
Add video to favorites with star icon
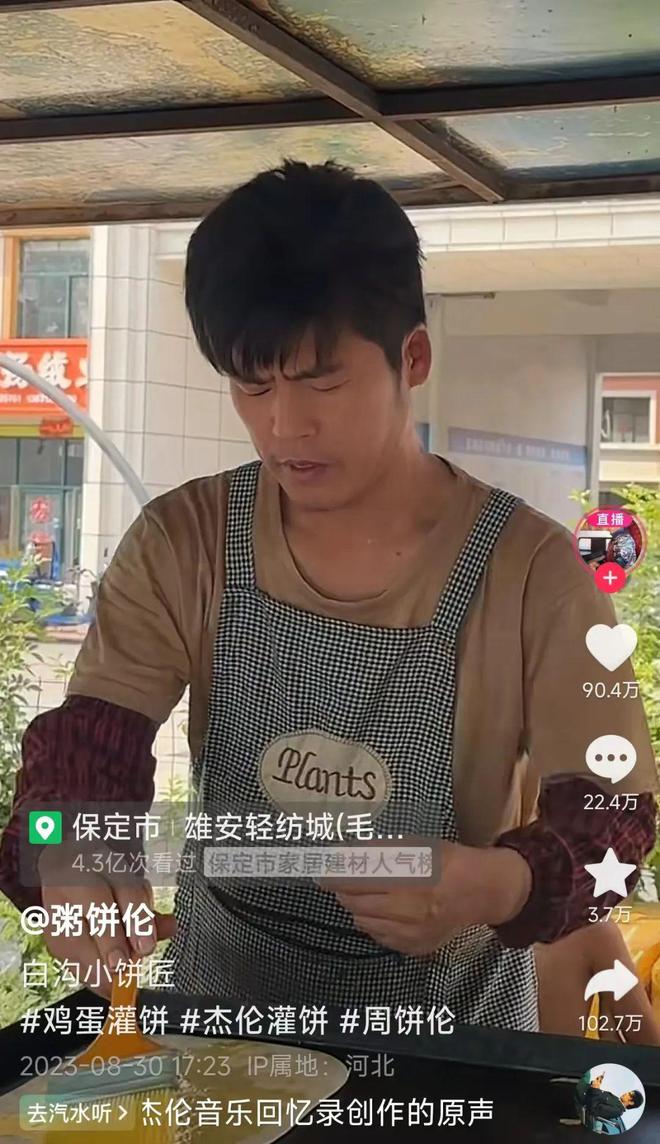pos(610,872)
